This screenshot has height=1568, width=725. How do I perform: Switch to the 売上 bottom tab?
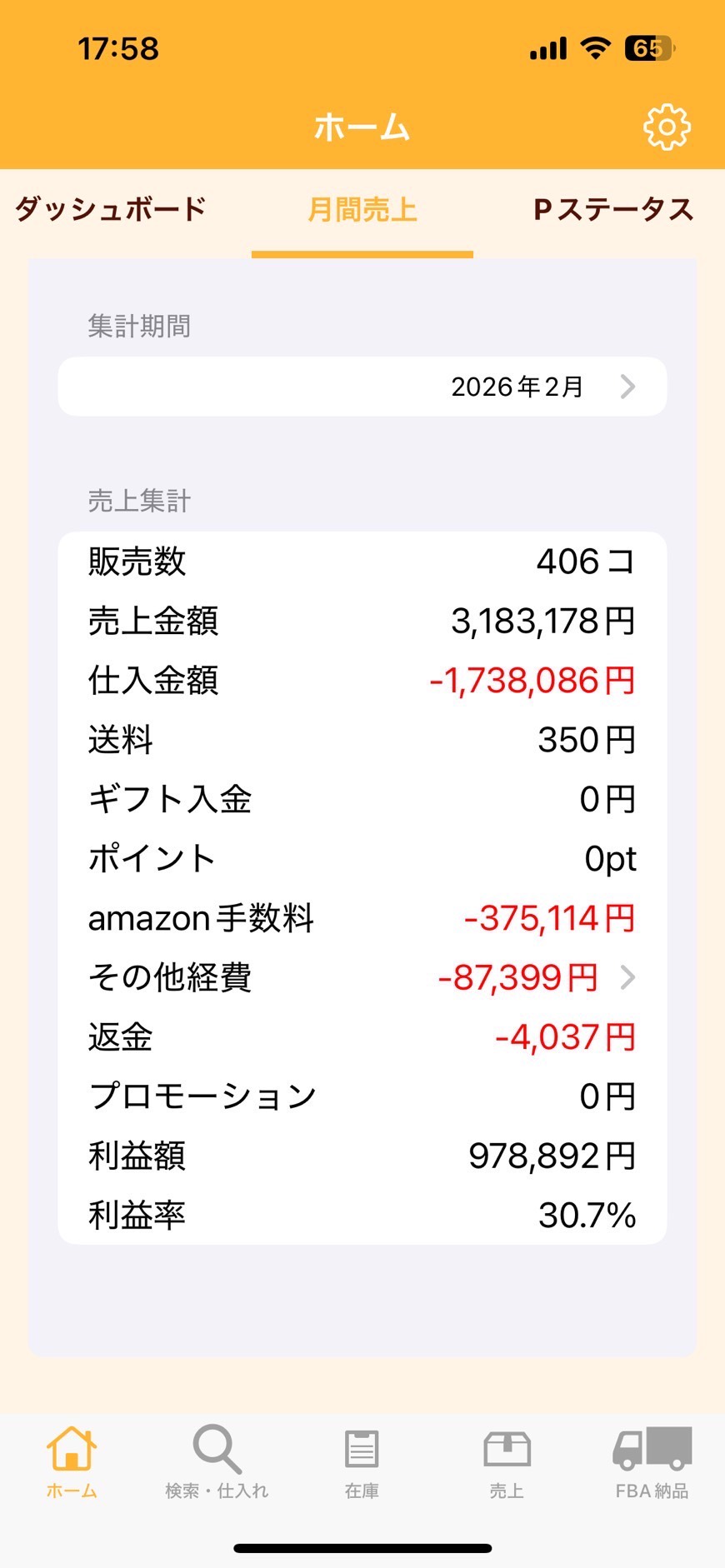click(x=507, y=1461)
